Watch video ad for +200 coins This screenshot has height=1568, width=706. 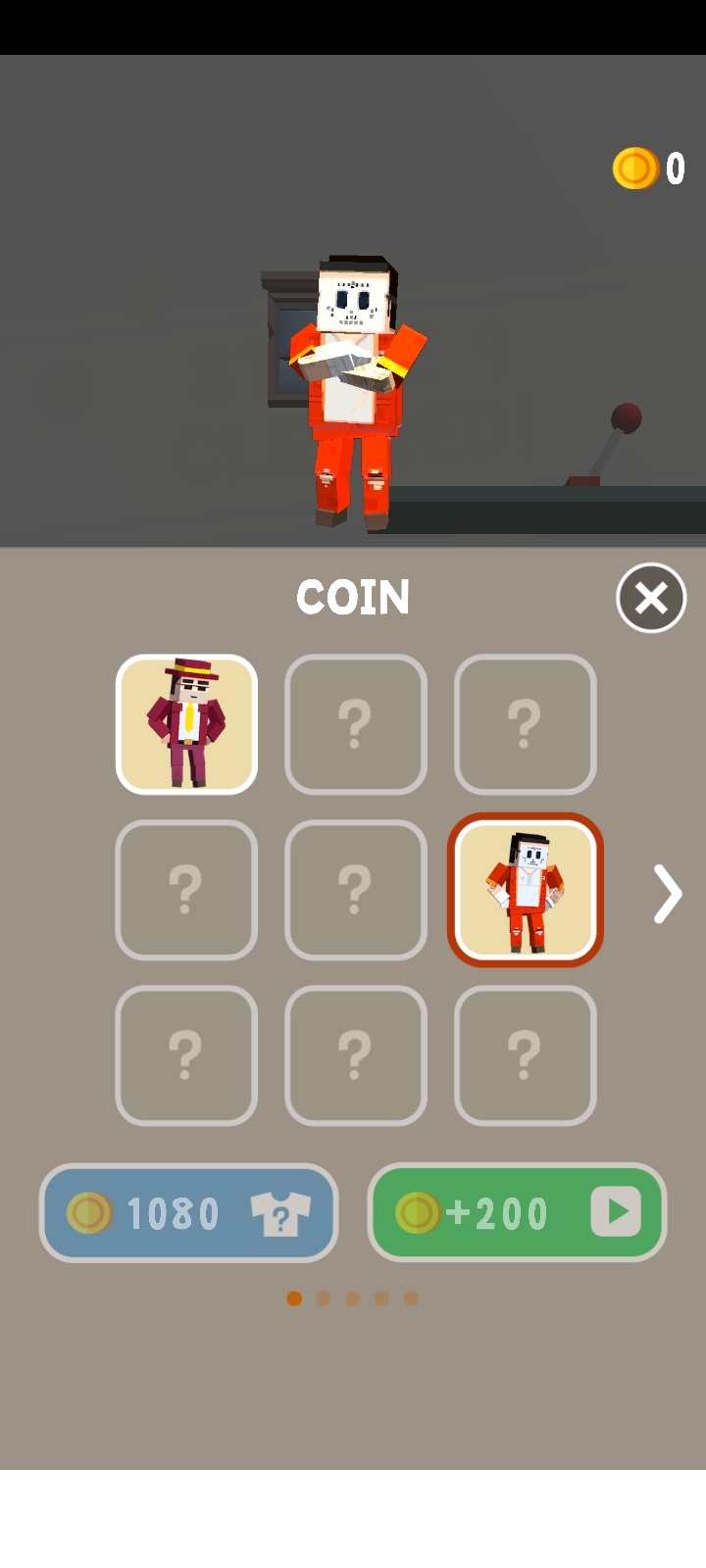tap(517, 1212)
